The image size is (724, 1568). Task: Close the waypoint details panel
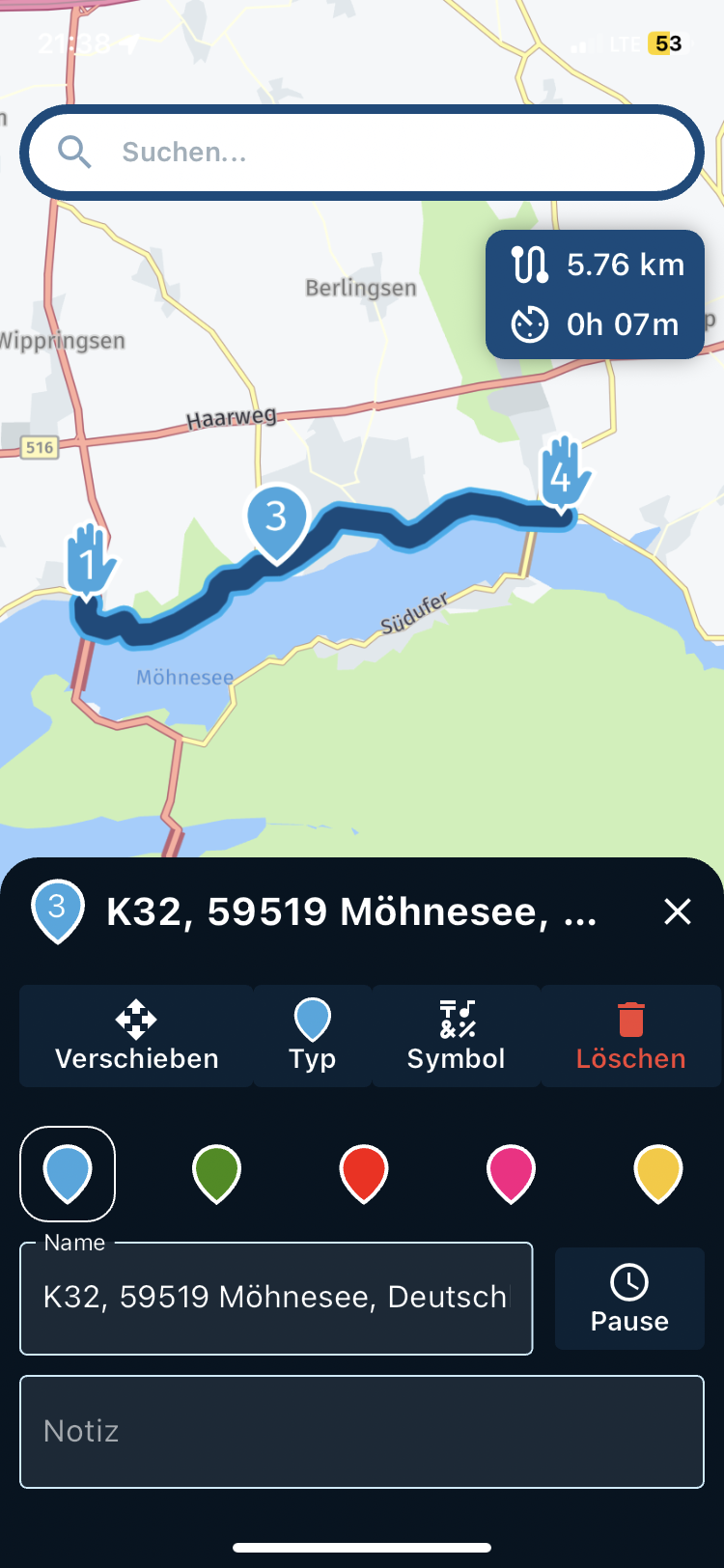pyautogui.click(x=678, y=911)
